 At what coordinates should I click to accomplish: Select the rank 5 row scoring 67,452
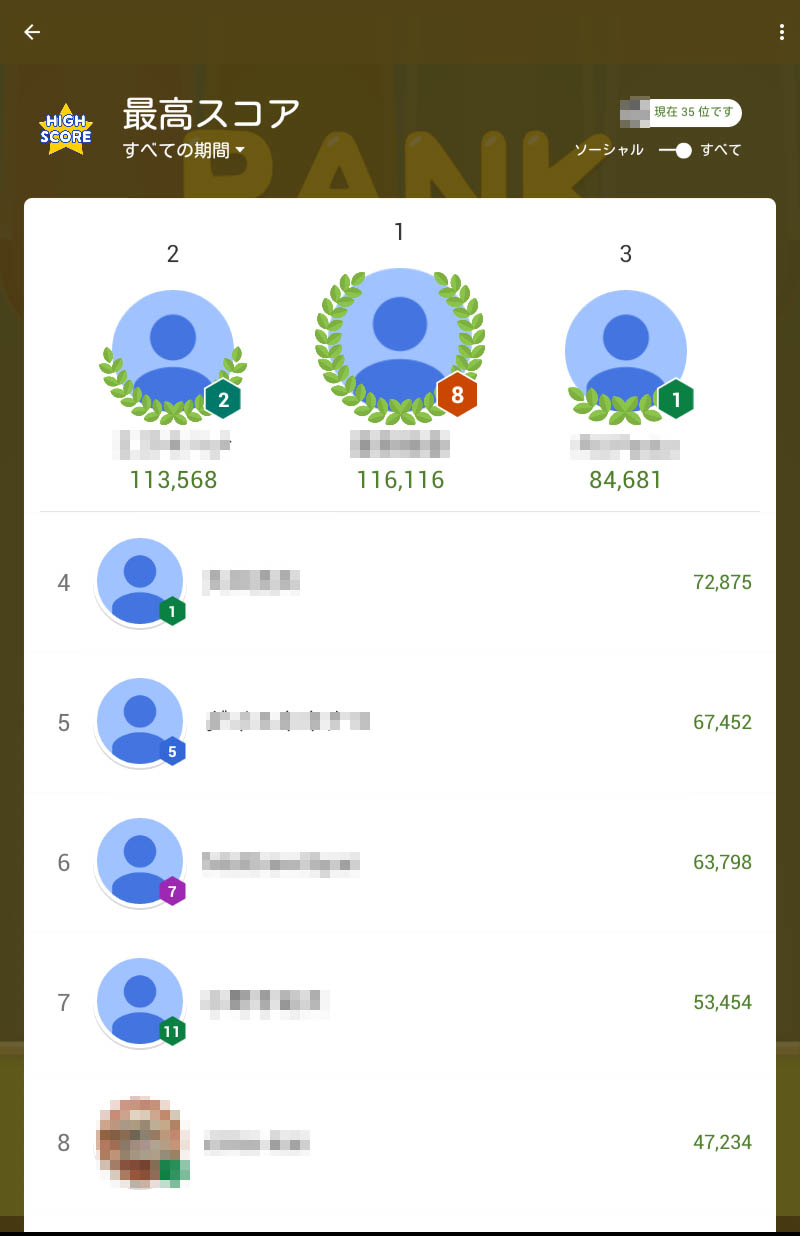(x=400, y=722)
